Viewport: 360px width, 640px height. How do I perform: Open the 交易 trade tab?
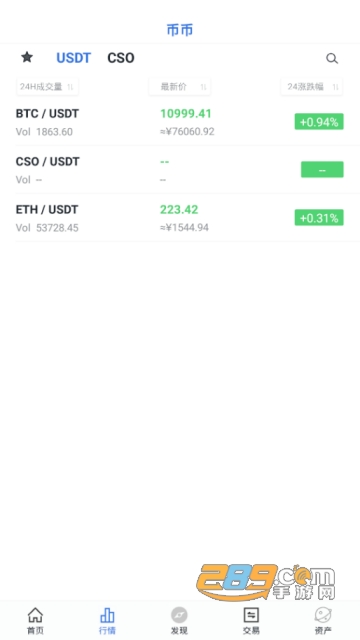(x=251, y=620)
